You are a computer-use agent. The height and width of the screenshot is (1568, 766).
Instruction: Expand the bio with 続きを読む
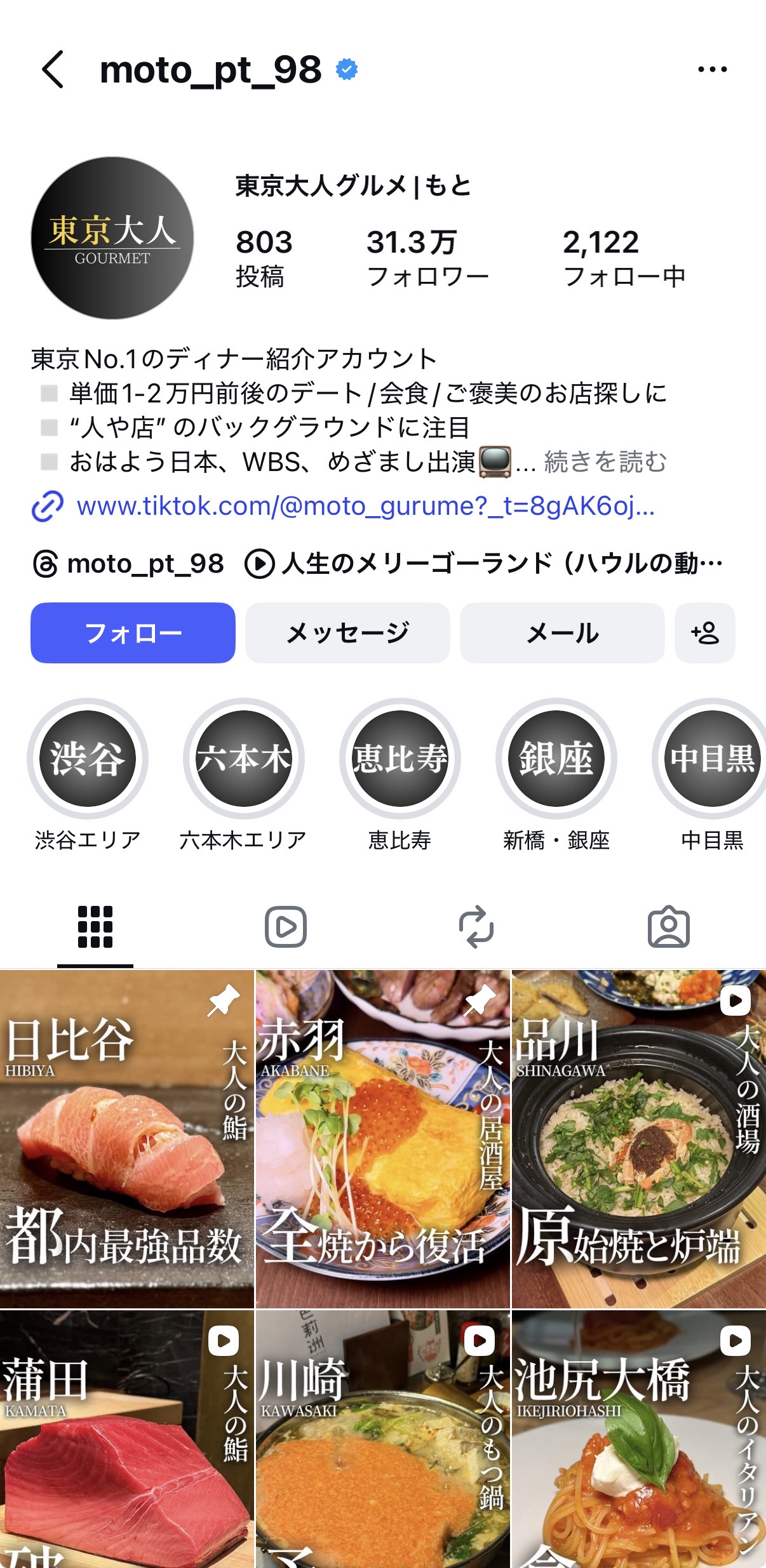[604, 464]
